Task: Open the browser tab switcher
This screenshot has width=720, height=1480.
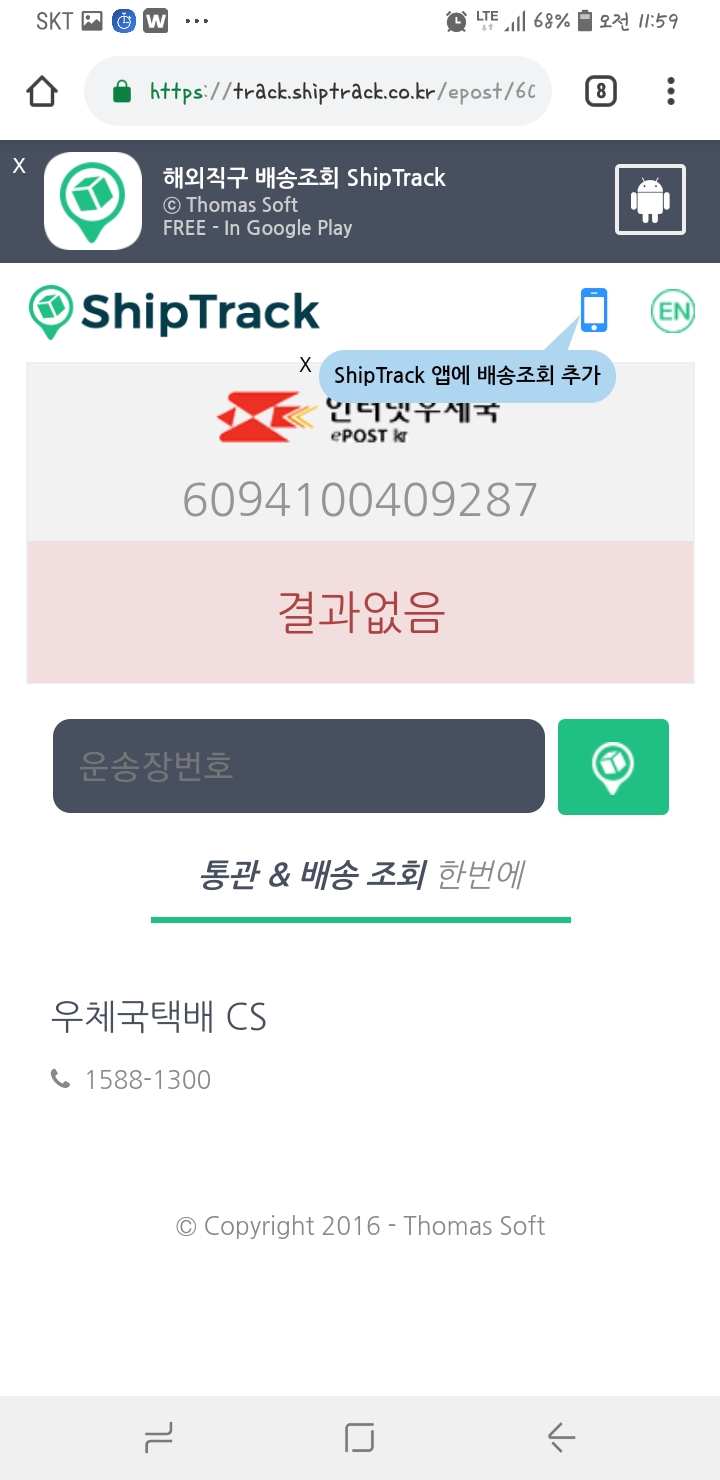Action: [x=600, y=92]
